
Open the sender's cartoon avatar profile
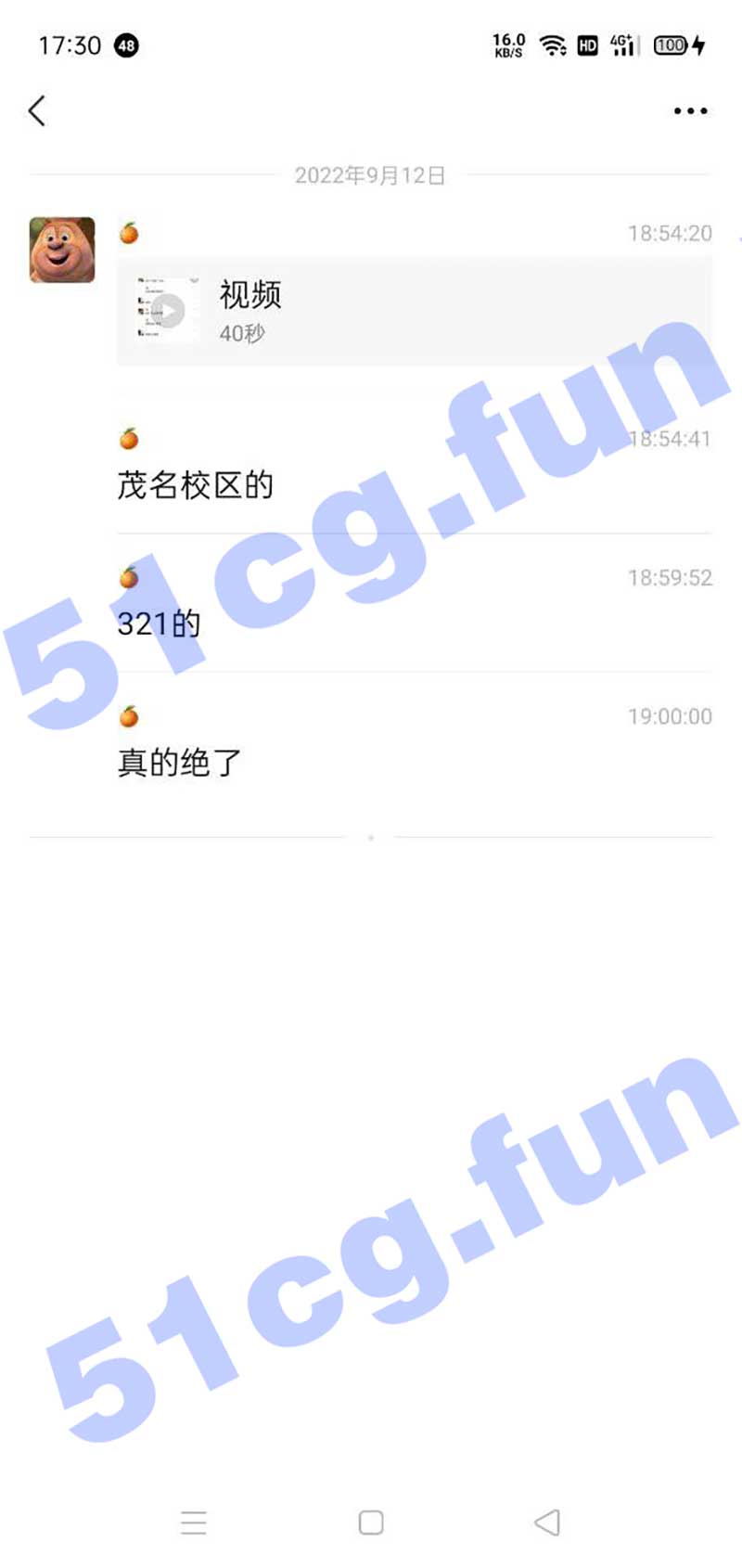click(62, 250)
